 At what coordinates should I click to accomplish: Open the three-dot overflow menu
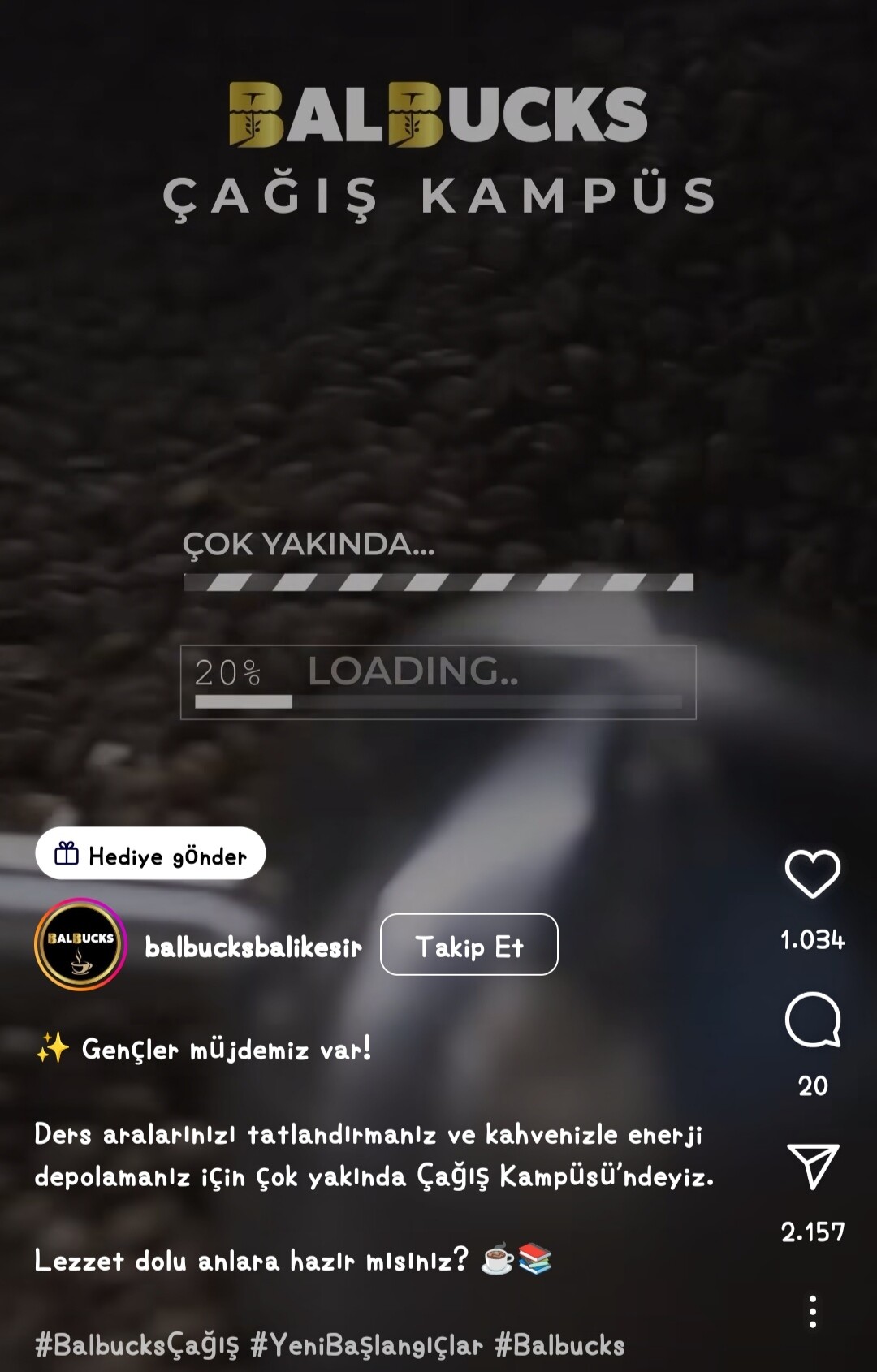pos(812,1311)
